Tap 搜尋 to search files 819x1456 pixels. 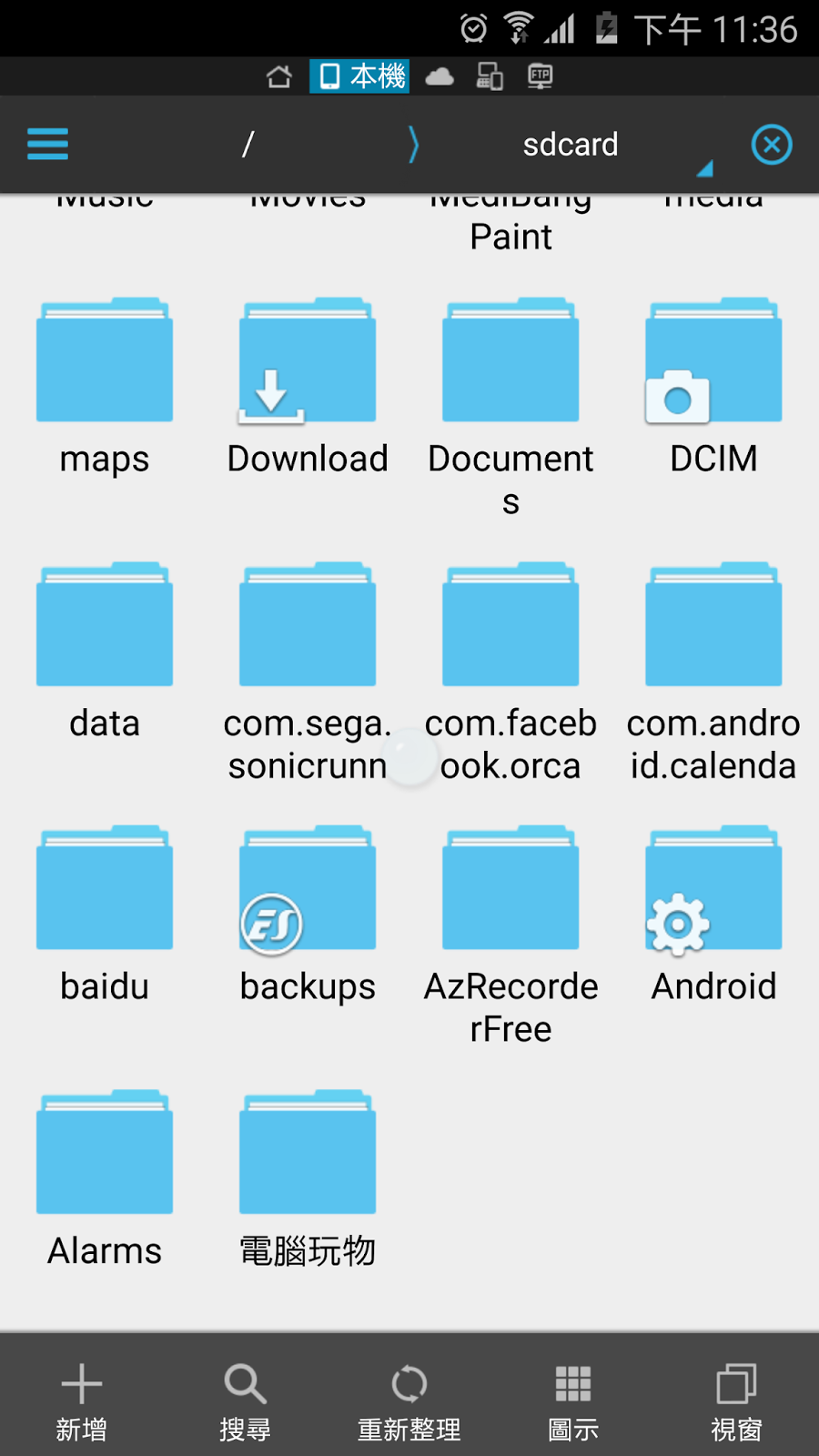click(245, 1401)
